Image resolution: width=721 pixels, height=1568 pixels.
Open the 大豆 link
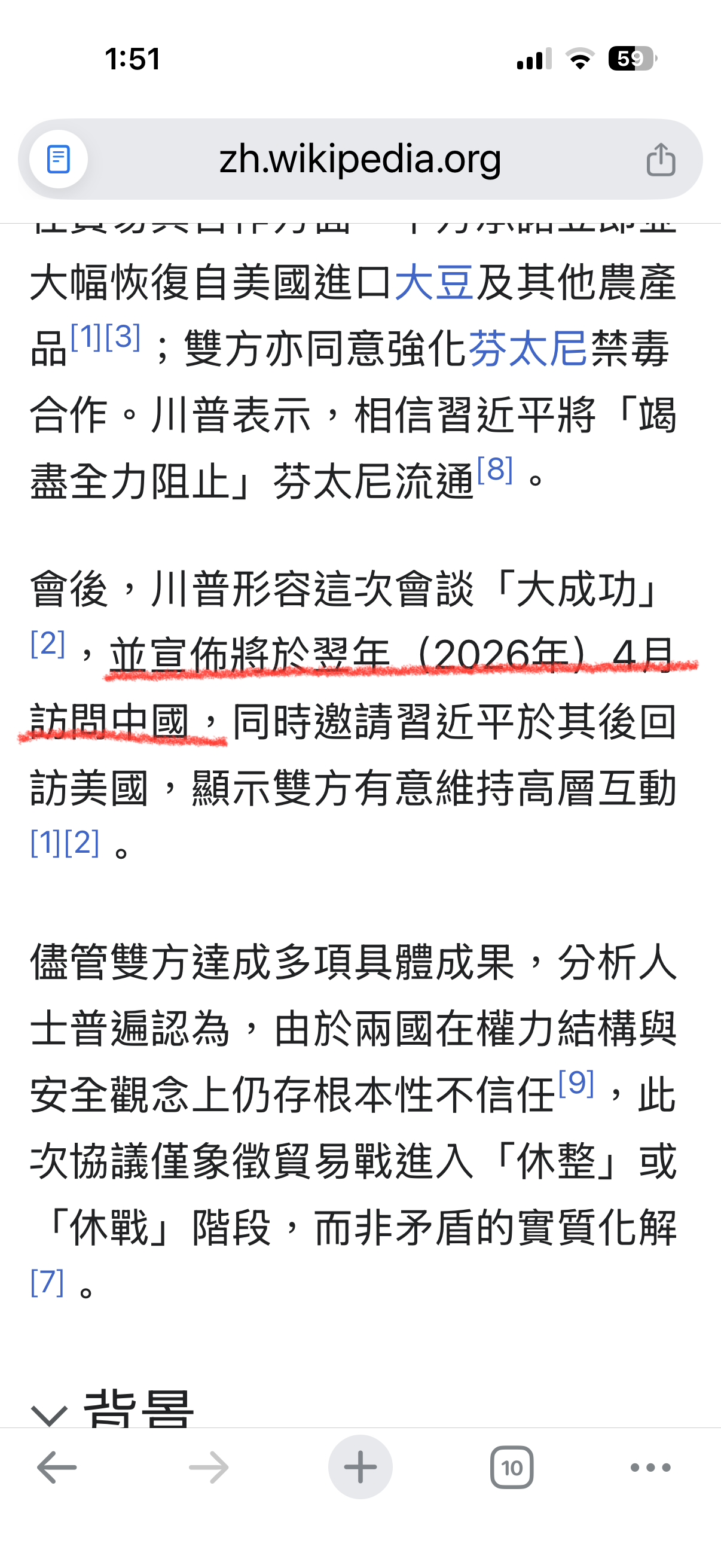(x=434, y=283)
